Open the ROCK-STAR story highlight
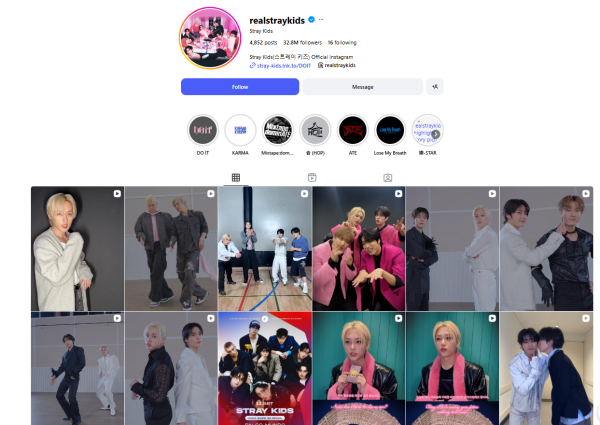600x425 pixels. pyautogui.click(x=427, y=129)
